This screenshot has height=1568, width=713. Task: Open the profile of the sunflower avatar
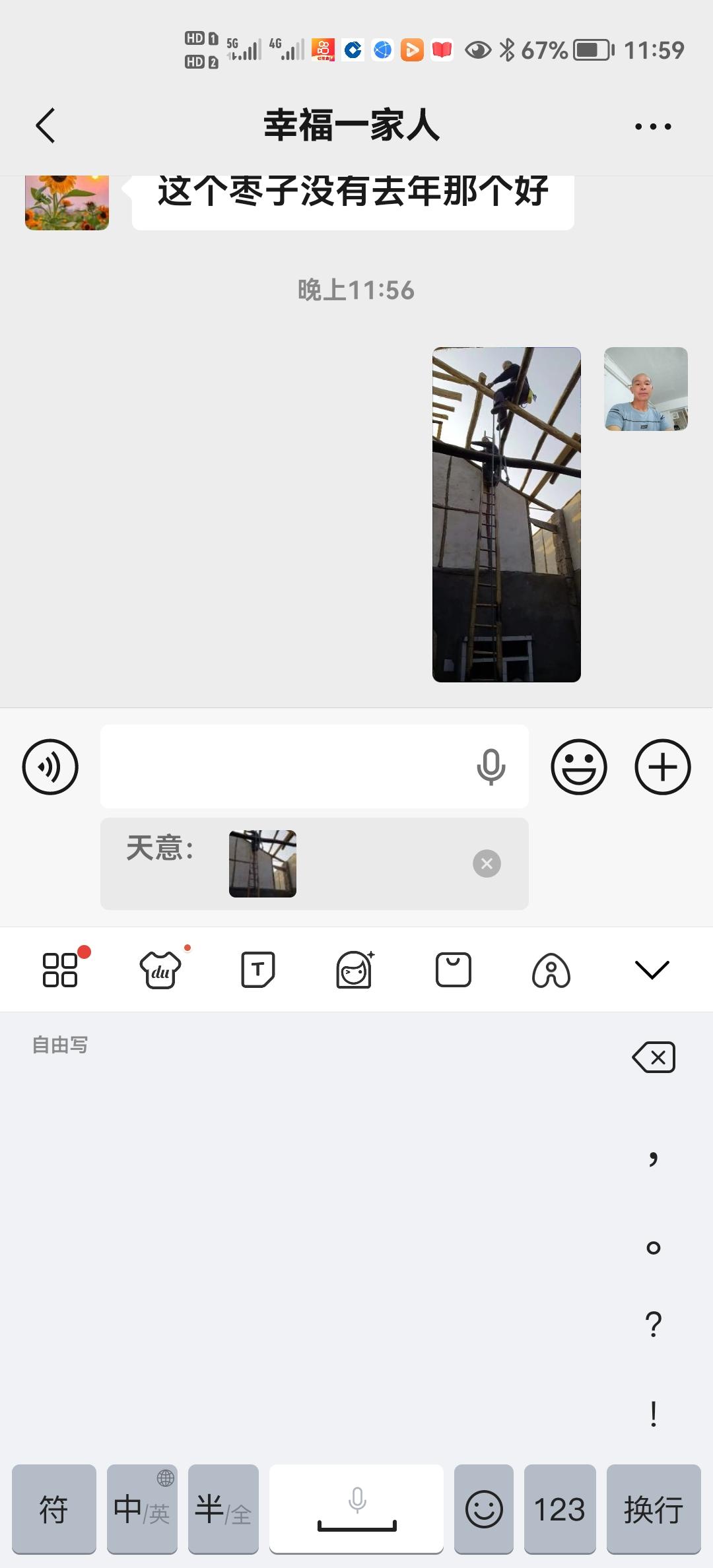tap(67, 202)
